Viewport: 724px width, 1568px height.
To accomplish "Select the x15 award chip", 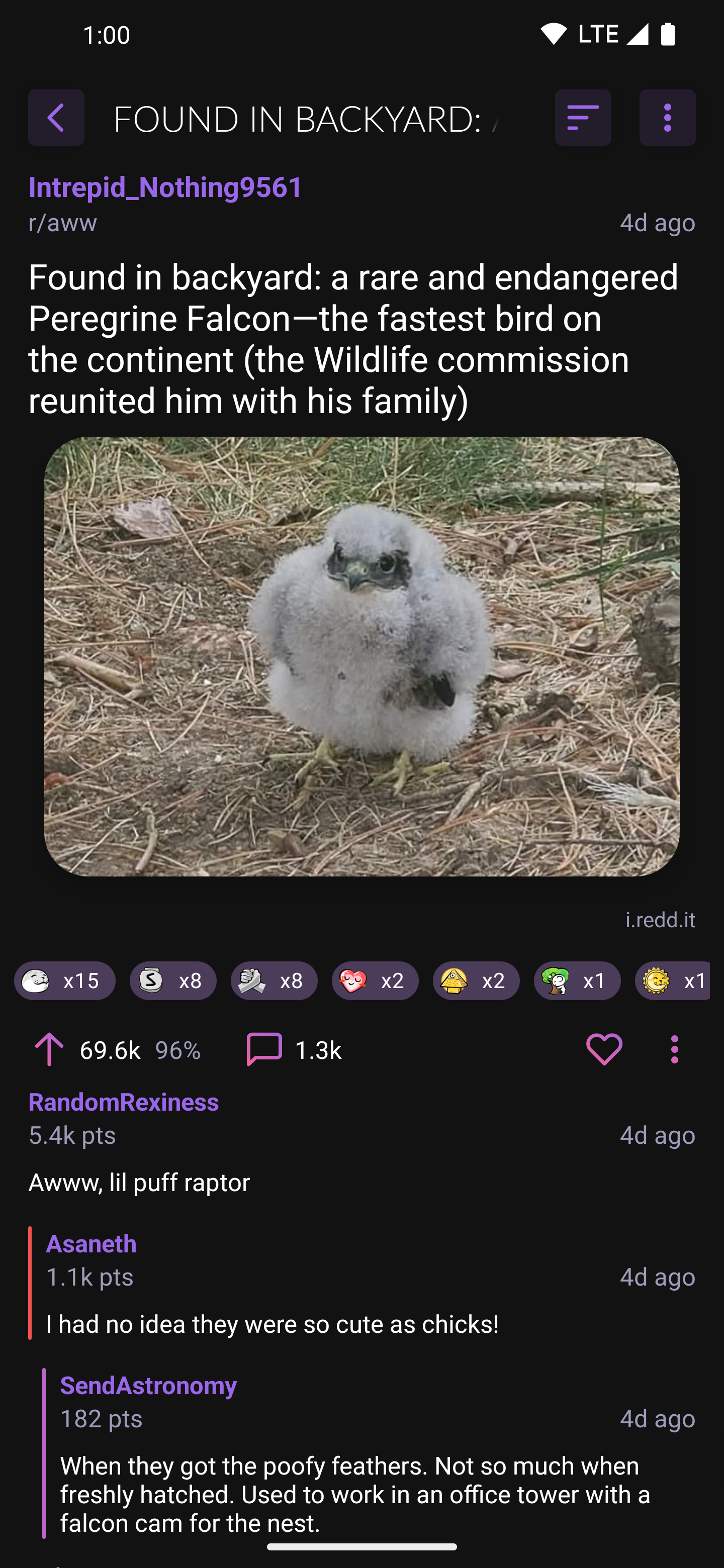I will pos(64,981).
